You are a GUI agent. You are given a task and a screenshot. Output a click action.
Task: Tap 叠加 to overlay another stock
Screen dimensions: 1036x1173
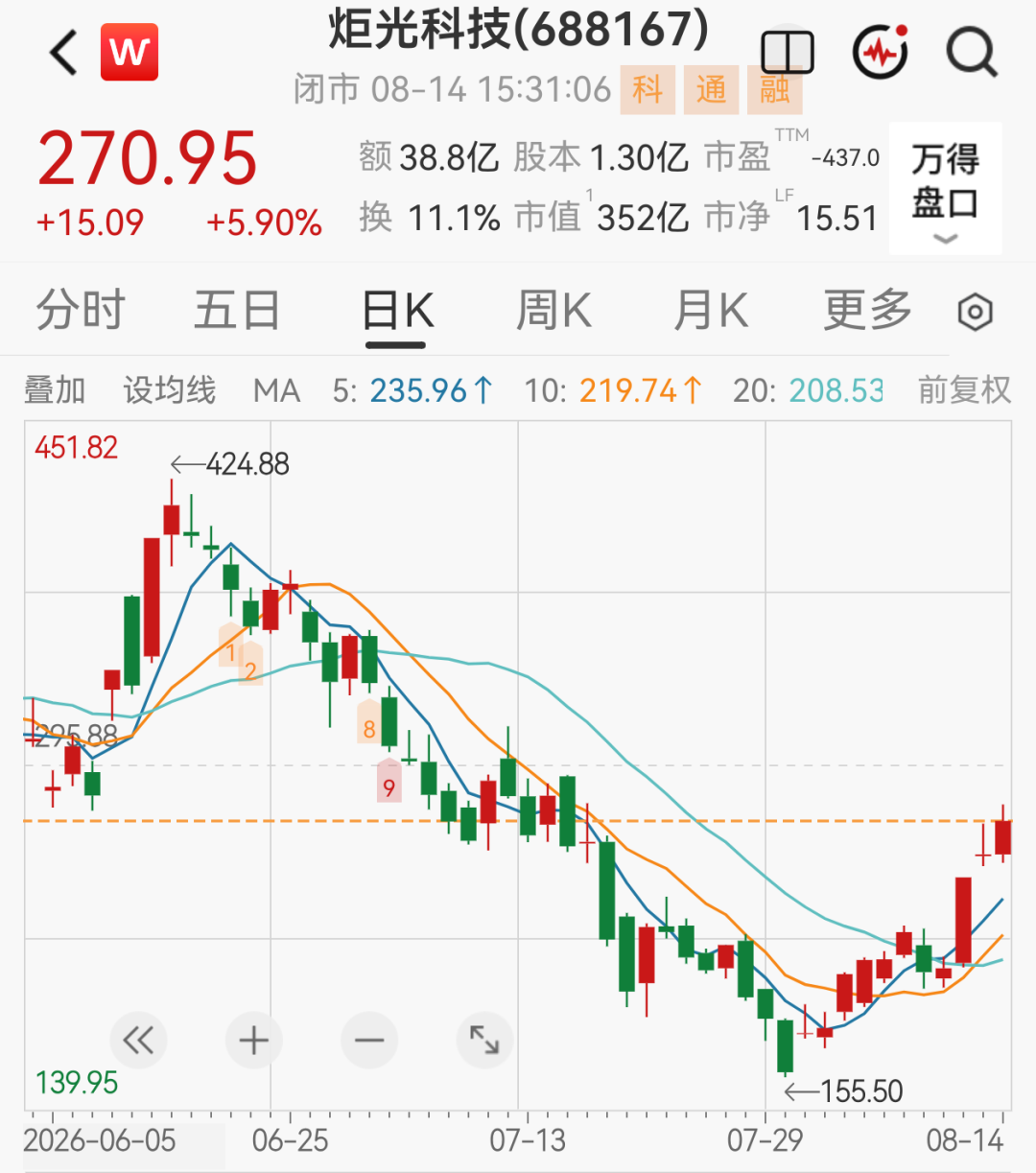pyautogui.click(x=55, y=390)
